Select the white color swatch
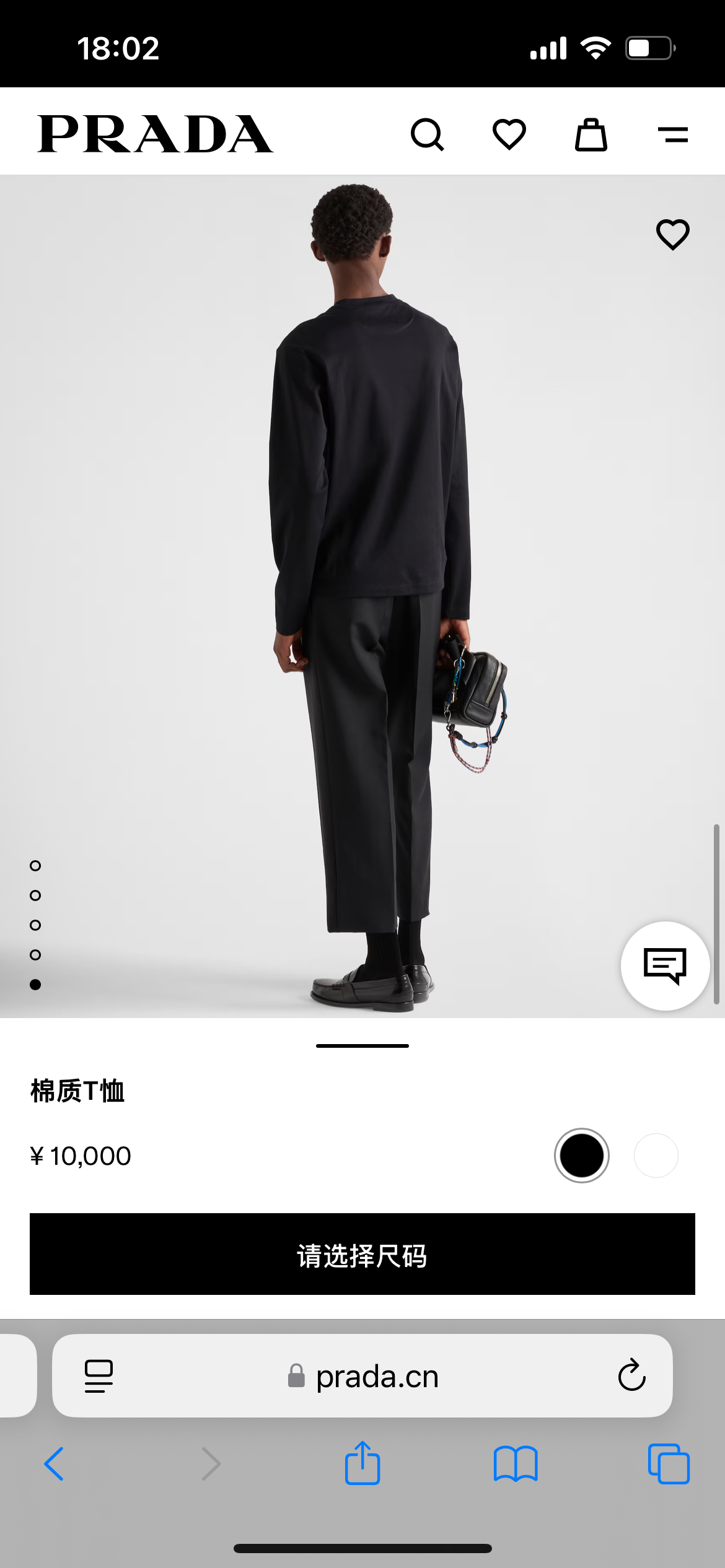 (656, 1156)
